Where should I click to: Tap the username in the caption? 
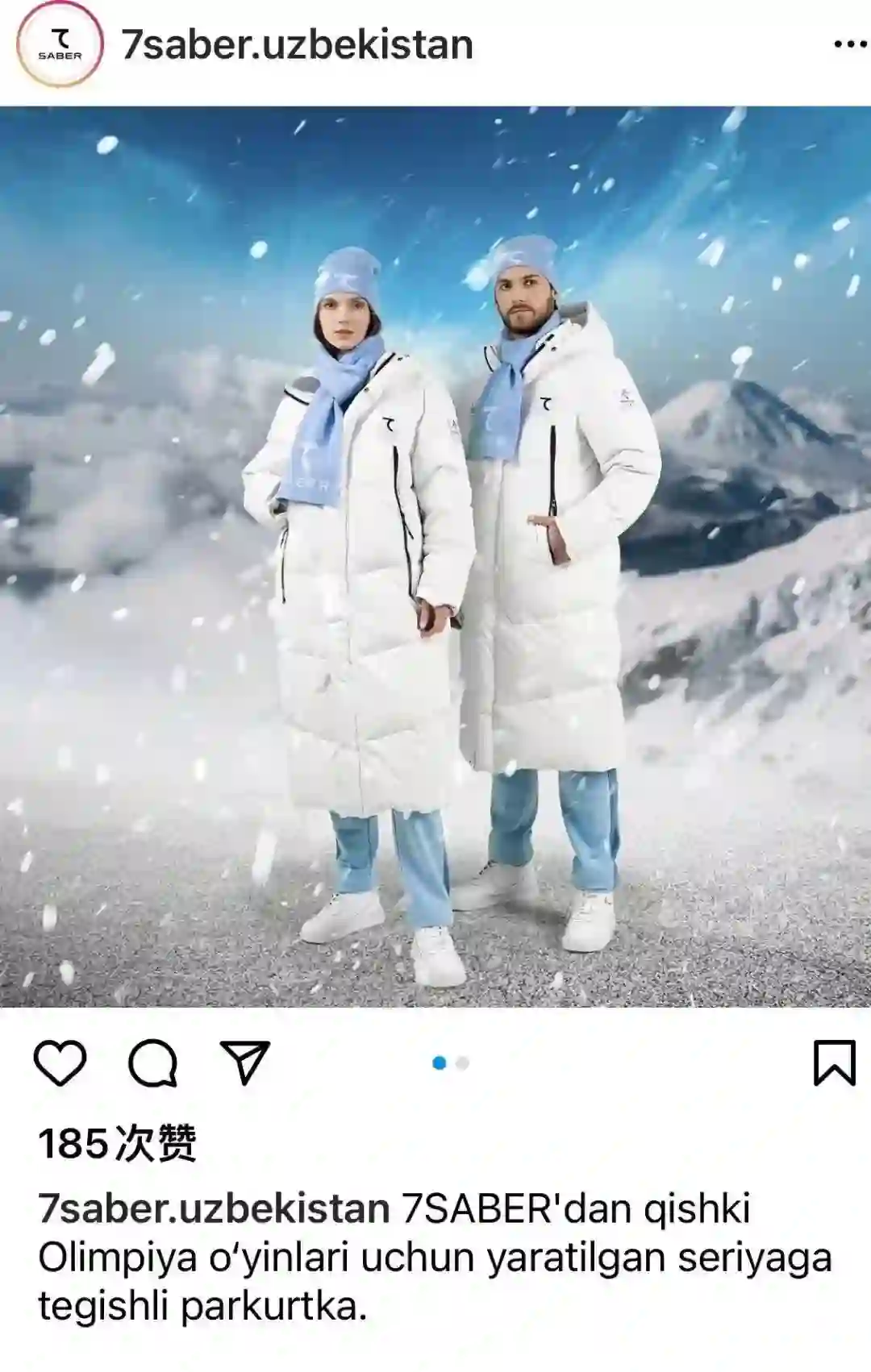click(x=214, y=1208)
